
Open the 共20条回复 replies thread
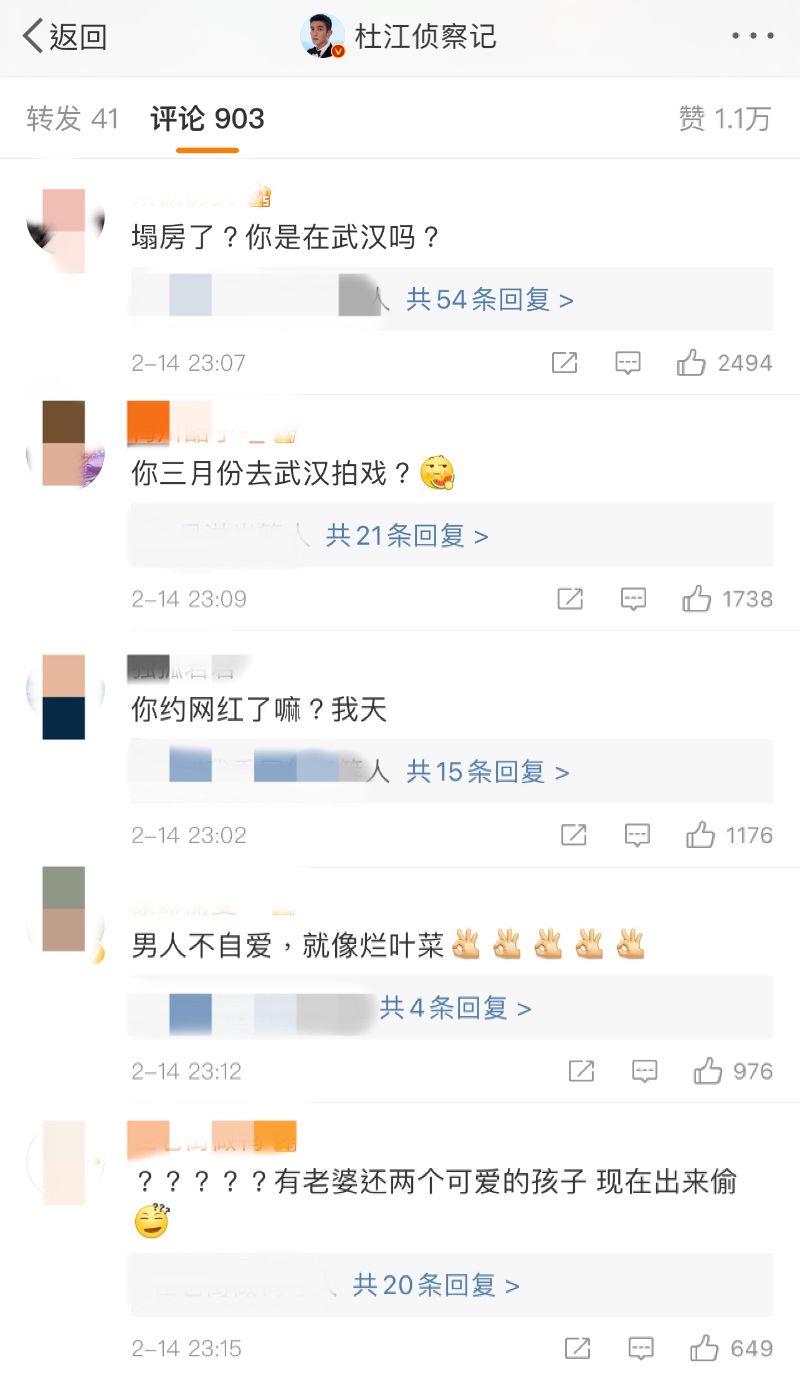click(436, 1284)
